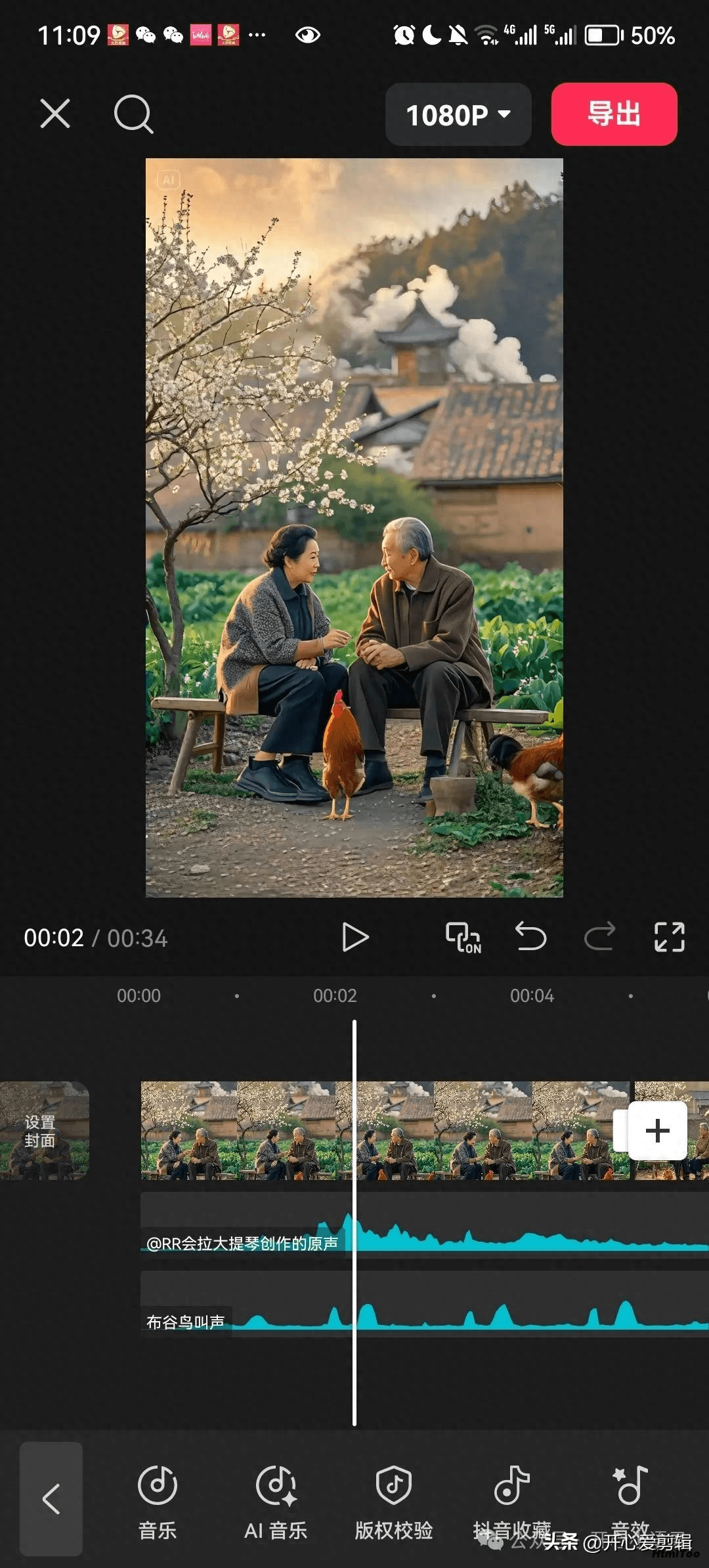This screenshot has height=1568, width=709.
Task: Open 设置封面 cover settings
Action: 43,1131
